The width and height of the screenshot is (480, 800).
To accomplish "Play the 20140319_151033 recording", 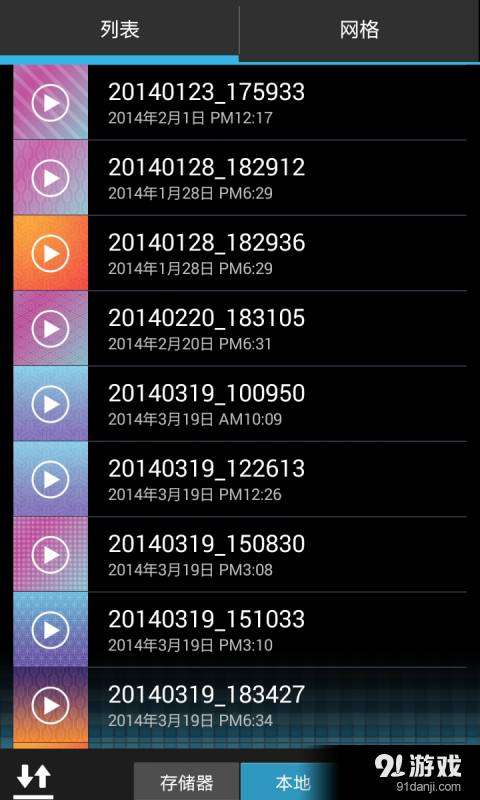I will point(50,630).
